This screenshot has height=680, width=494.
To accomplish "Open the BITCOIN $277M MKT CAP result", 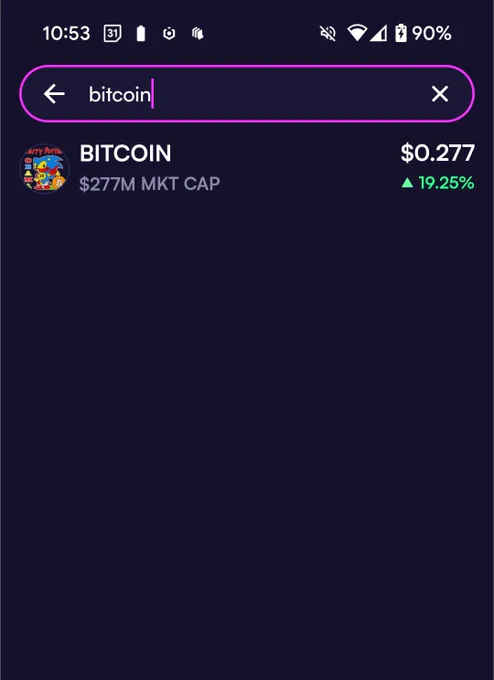I will pos(247,168).
